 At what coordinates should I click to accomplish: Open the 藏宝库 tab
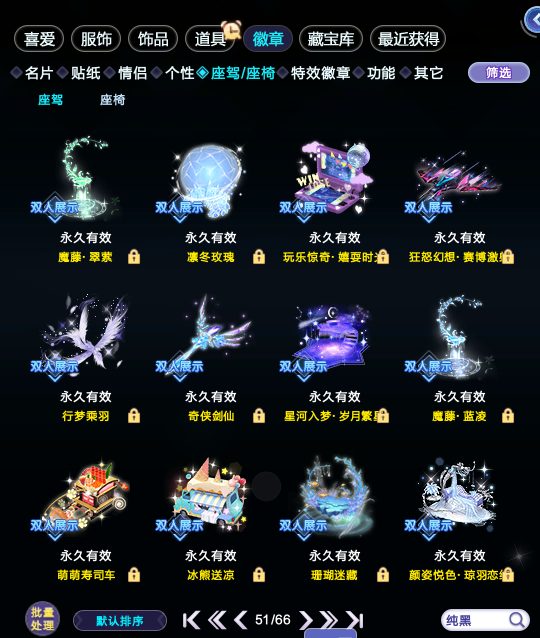[330, 39]
